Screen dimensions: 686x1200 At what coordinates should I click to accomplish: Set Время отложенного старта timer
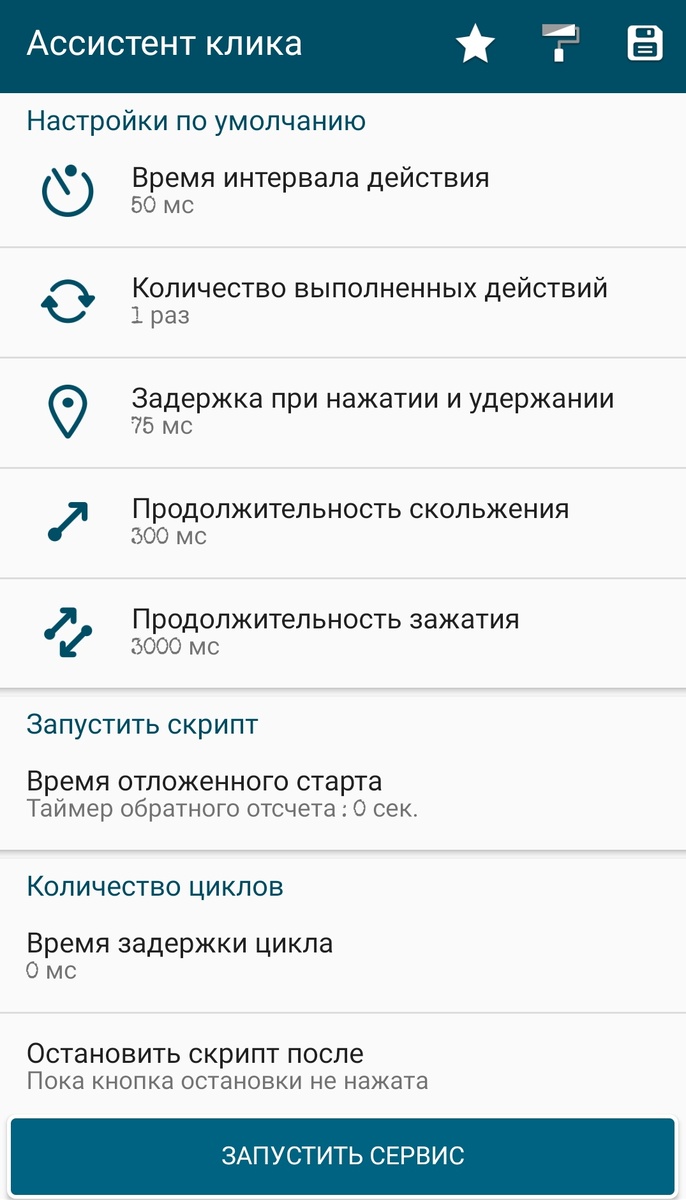tap(343, 794)
